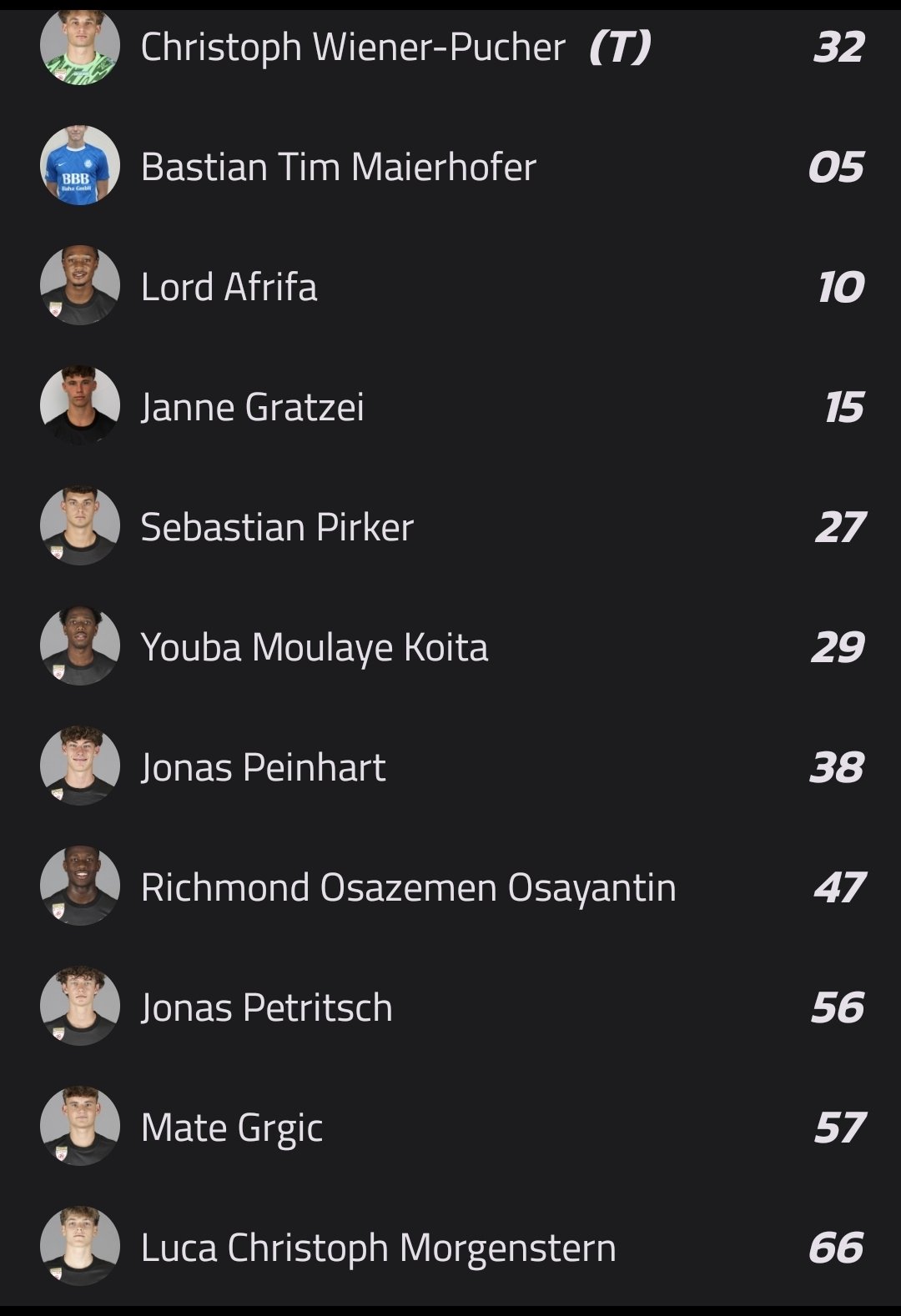Tap the Sebastian Pirker row
The image size is (901, 1316).
[x=277, y=527]
